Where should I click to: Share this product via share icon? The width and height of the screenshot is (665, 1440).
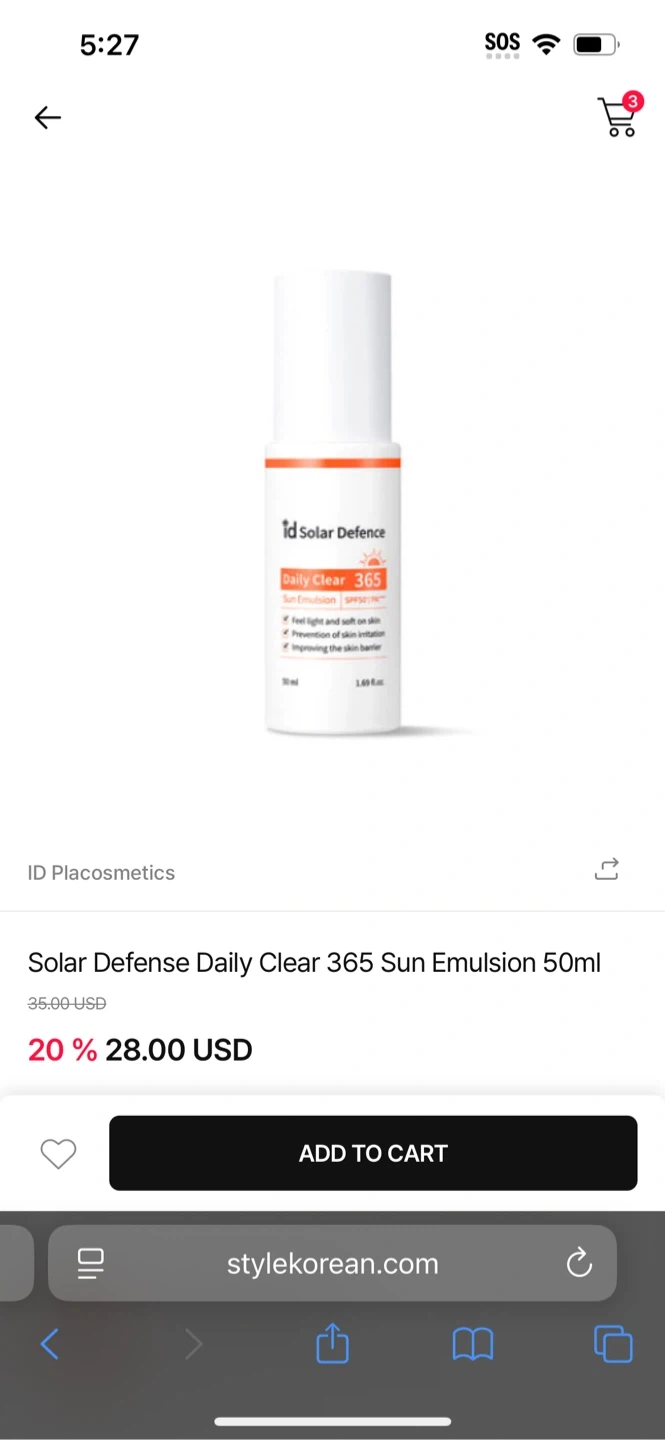pos(607,869)
